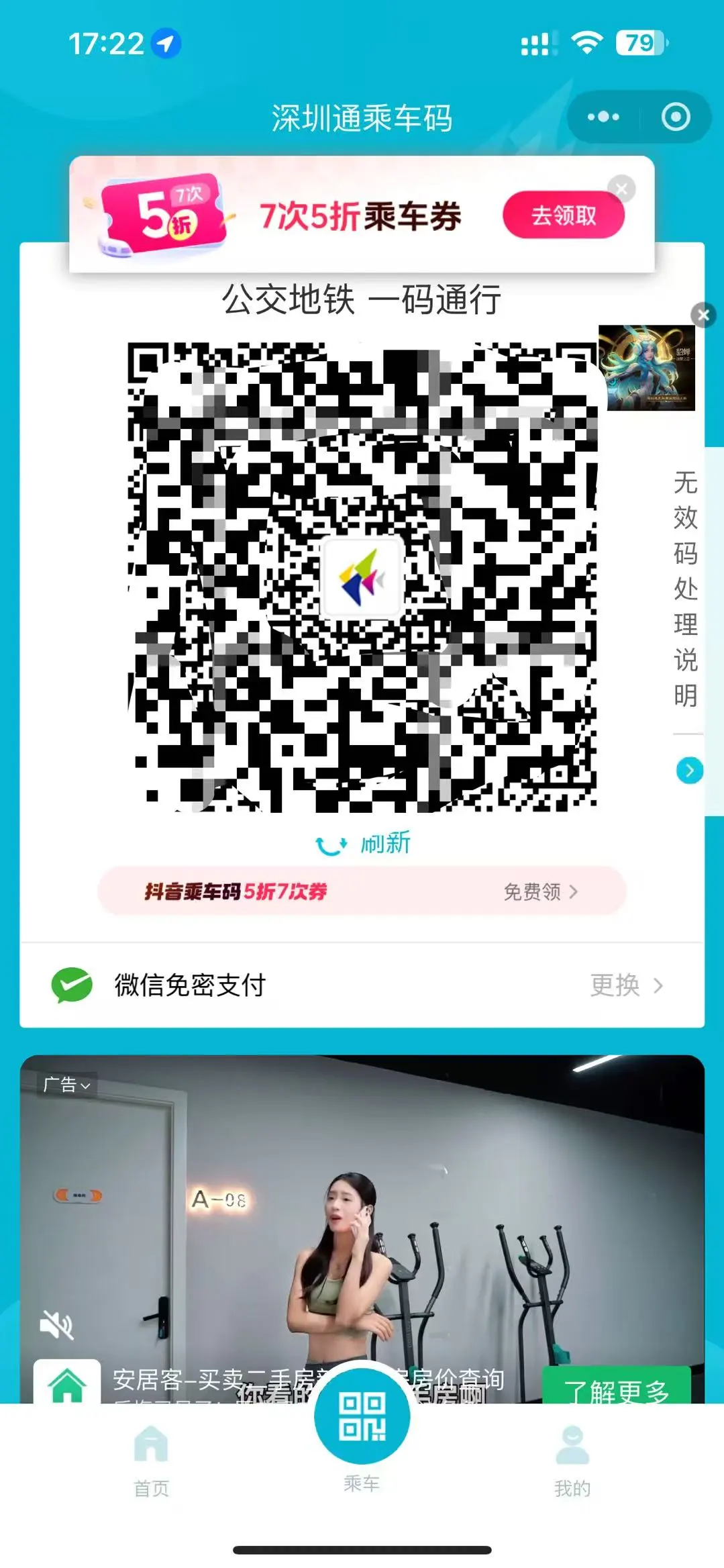Dismiss the 7次5折乘车券 banner
Screen dimensions: 724x1568
(x=622, y=189)
